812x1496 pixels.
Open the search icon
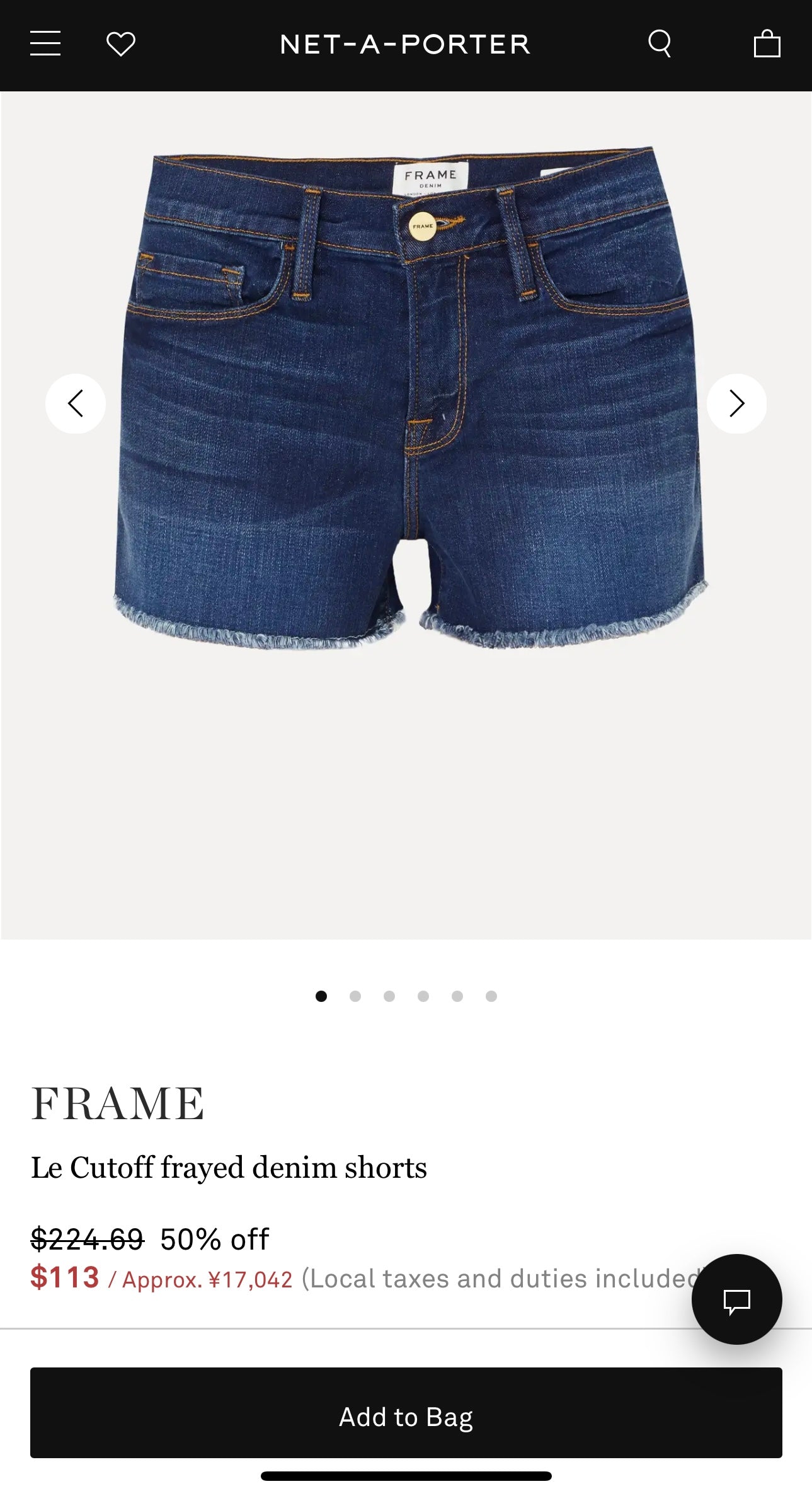pyautogui.click(x=660, y=43)
